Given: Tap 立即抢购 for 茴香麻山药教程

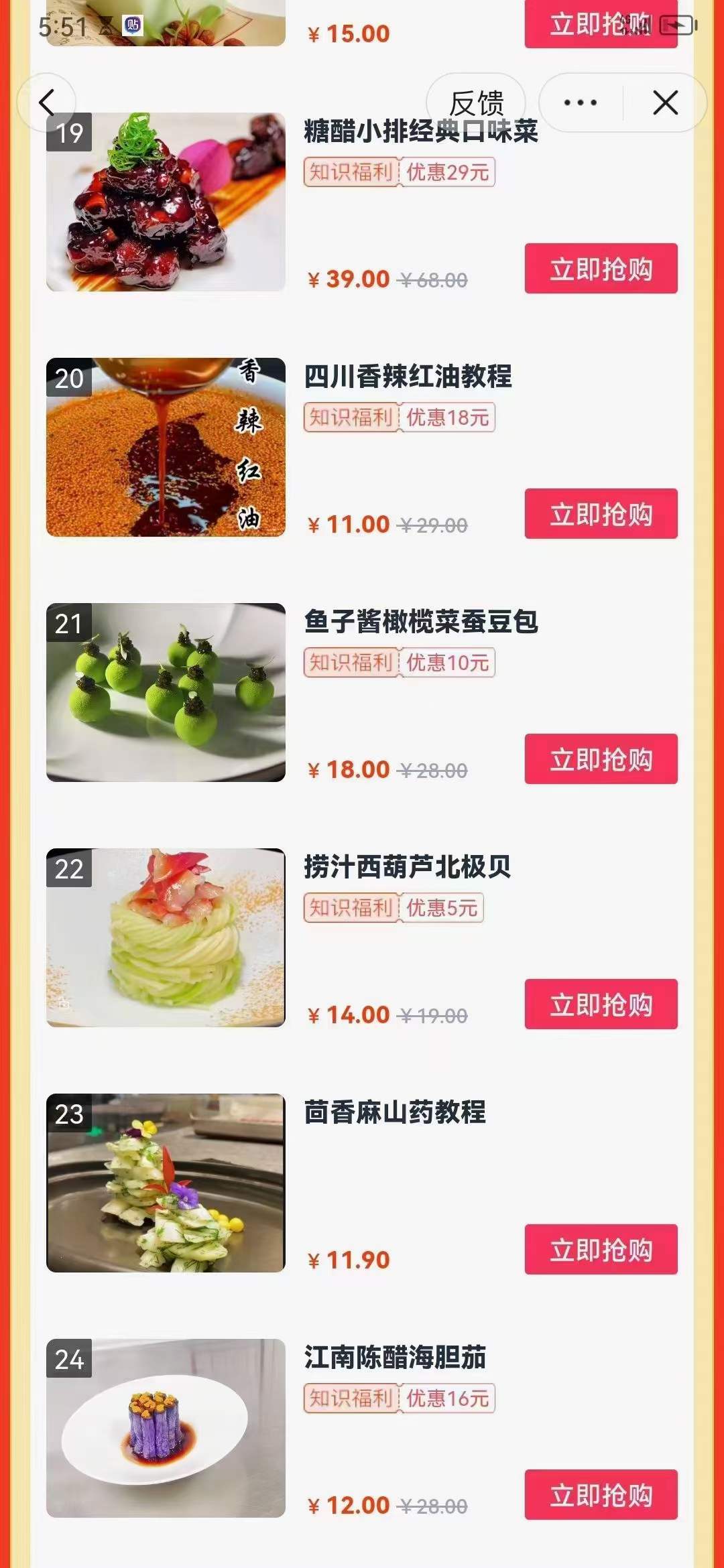Looking at the screenshot, I should [601, 1250].
